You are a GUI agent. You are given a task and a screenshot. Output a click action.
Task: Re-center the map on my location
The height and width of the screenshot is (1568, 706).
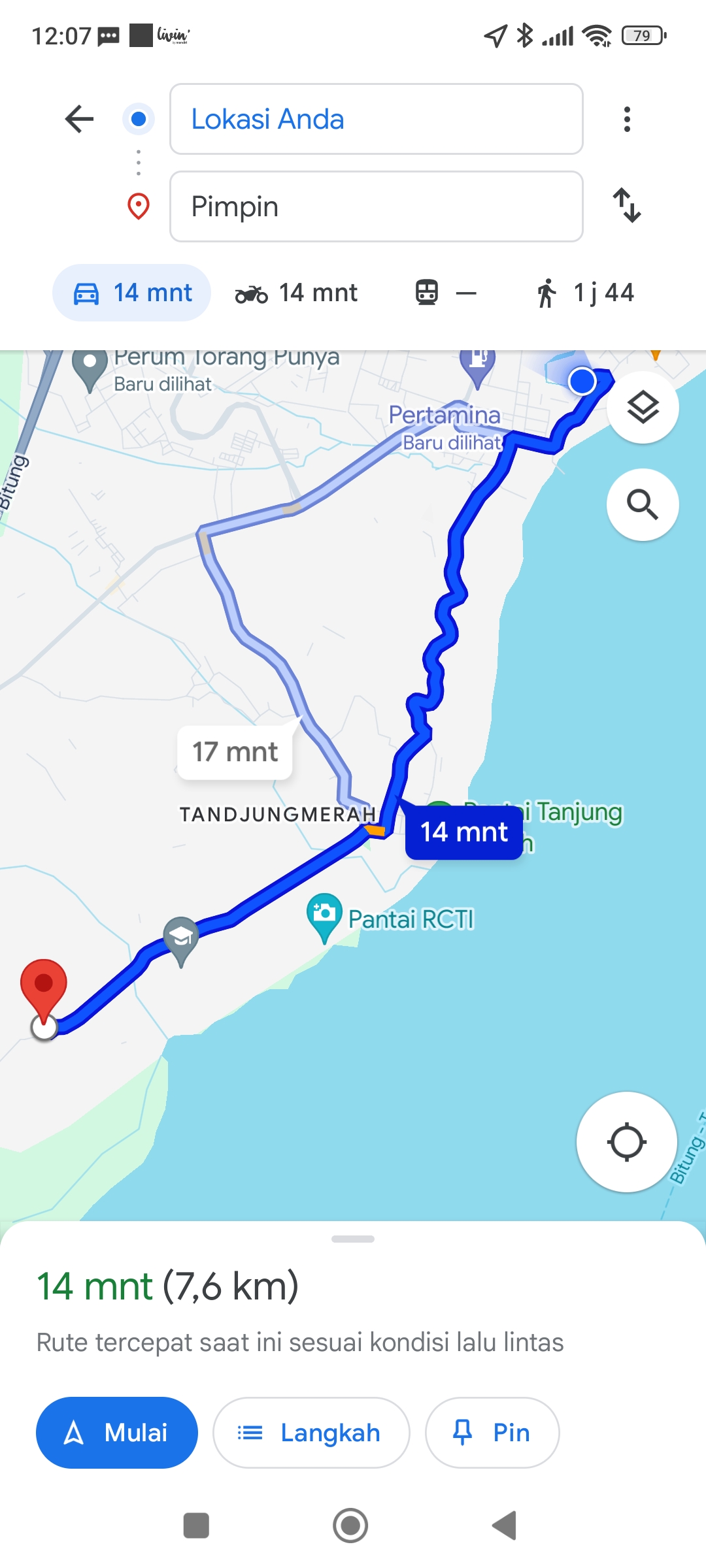[627, 1142]
